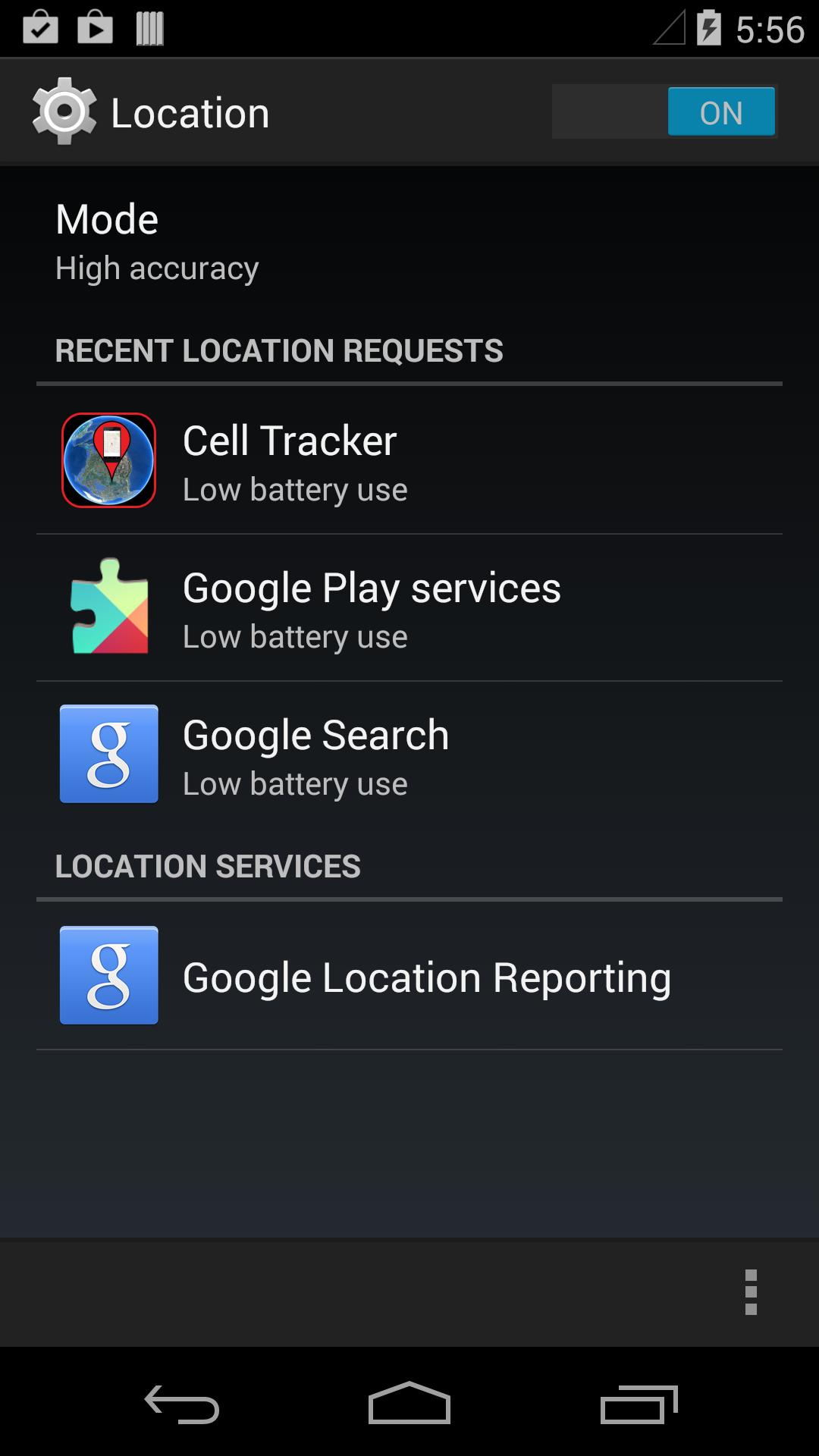
Task: Tap Cell Tracker's Low battery use entry
Action: pyautogui.click(x=294, y=489)
